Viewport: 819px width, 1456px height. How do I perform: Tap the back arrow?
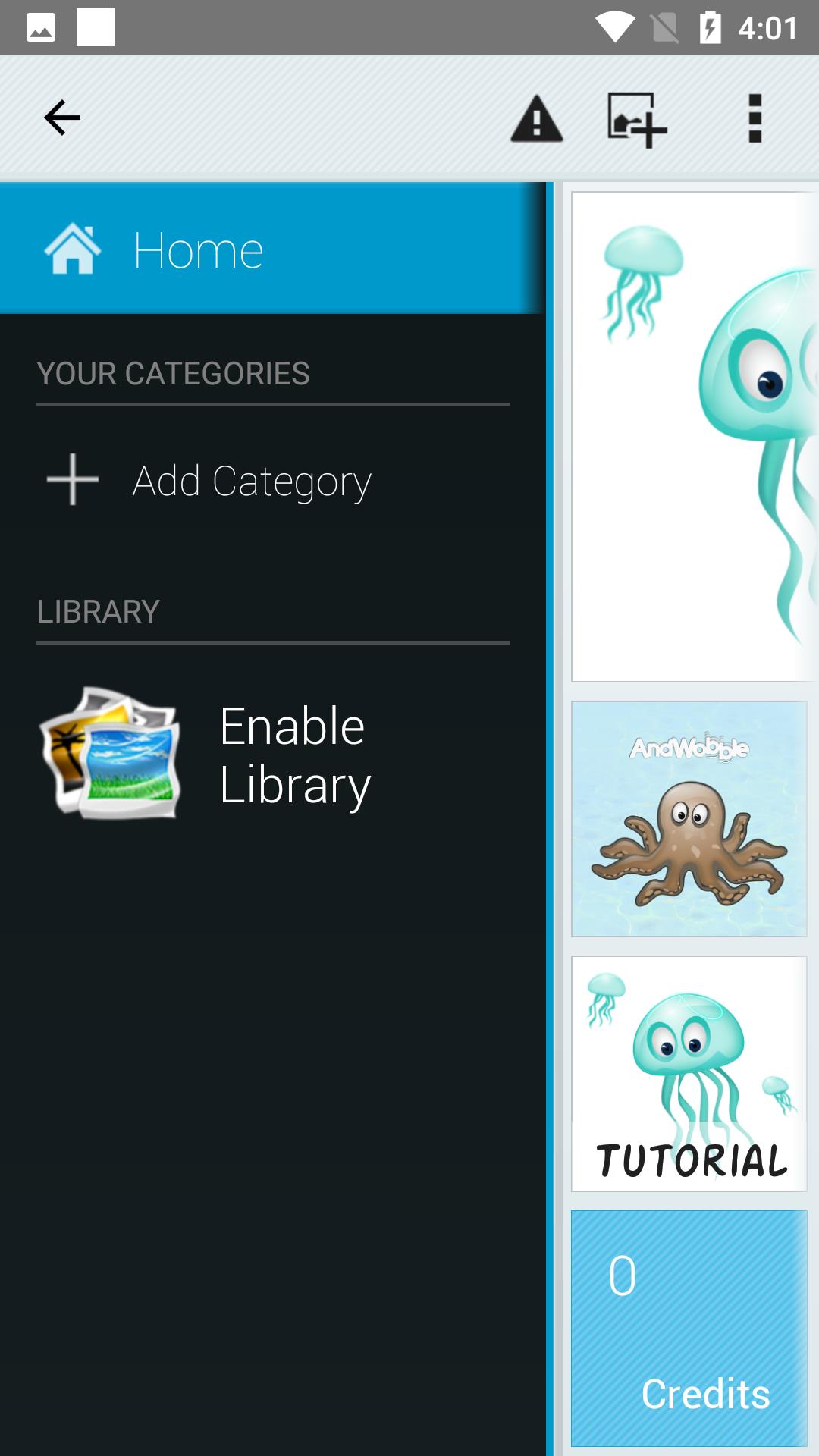[x=62, y=118]
